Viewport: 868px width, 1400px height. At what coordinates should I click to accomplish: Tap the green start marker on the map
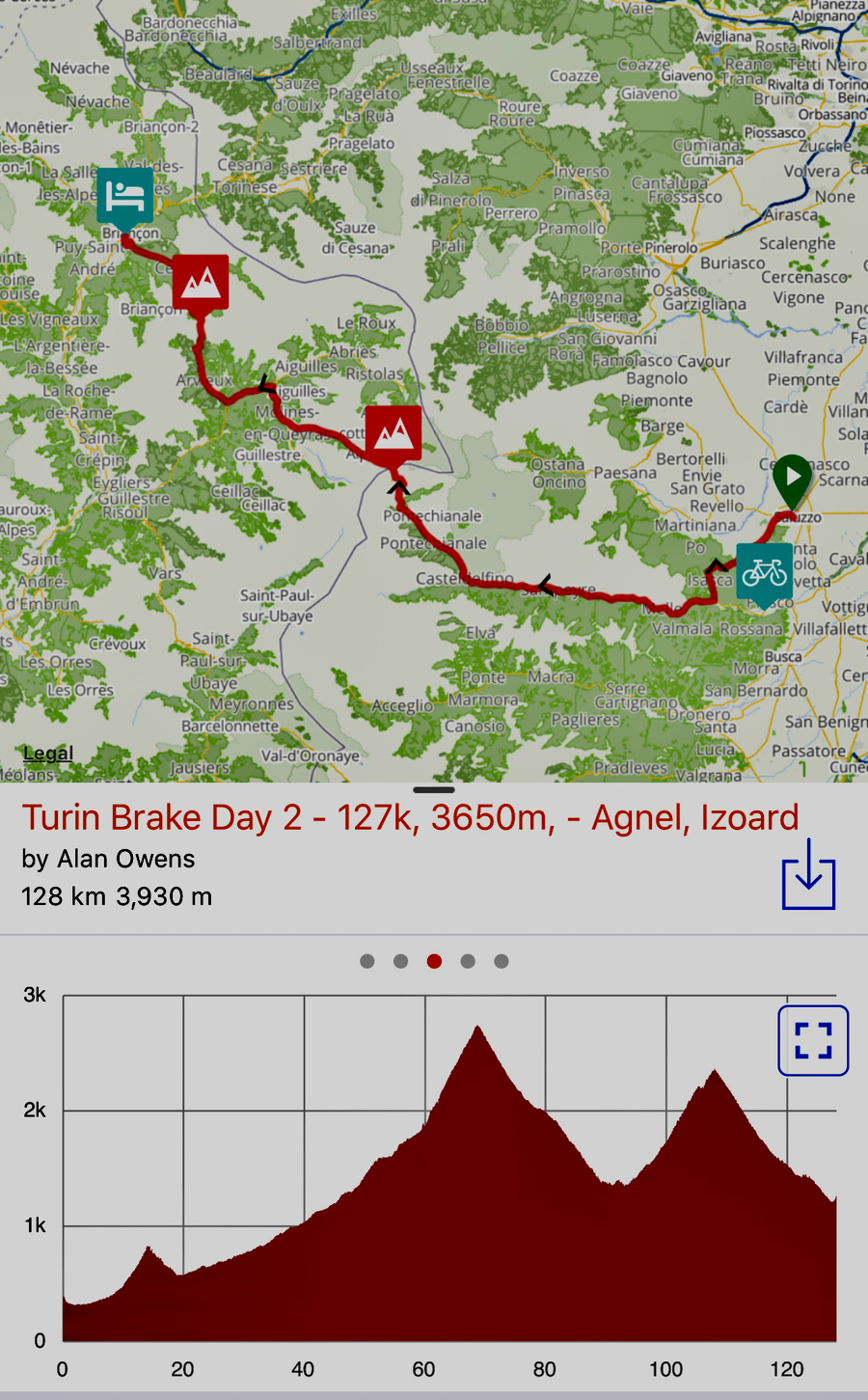tap(792, 478)
